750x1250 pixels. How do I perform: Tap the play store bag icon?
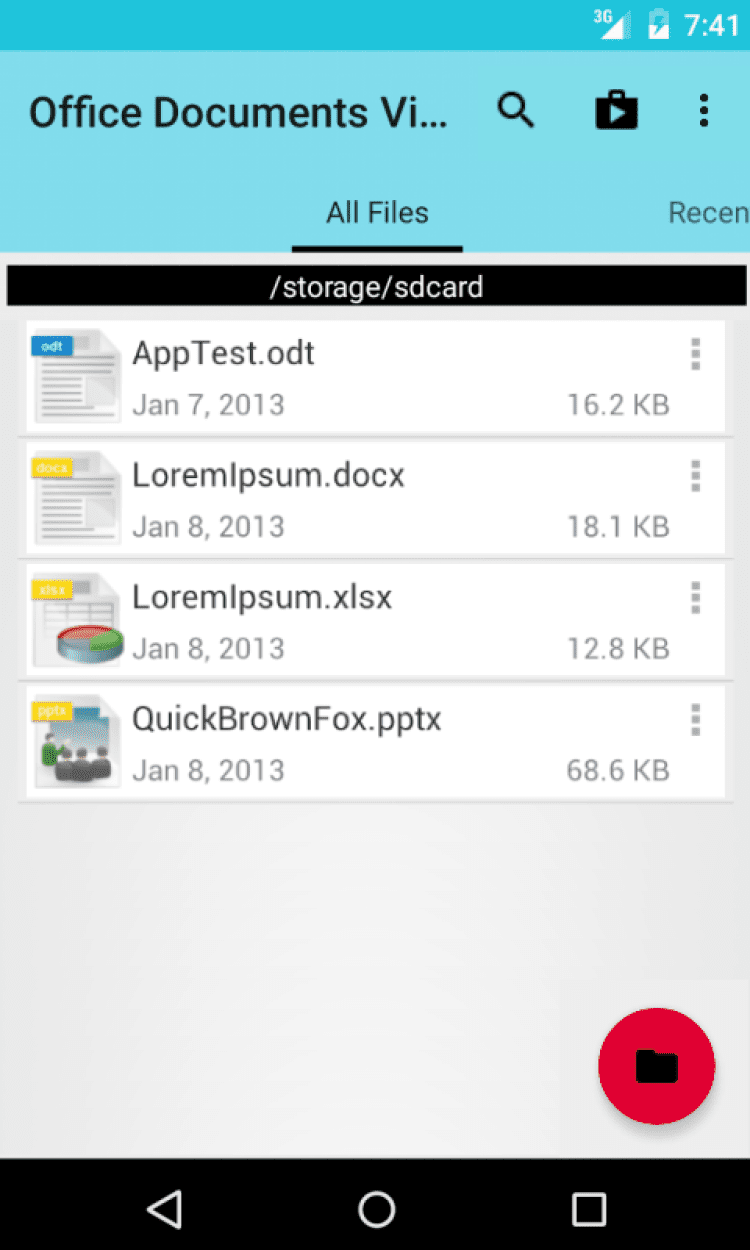[616, 110]
